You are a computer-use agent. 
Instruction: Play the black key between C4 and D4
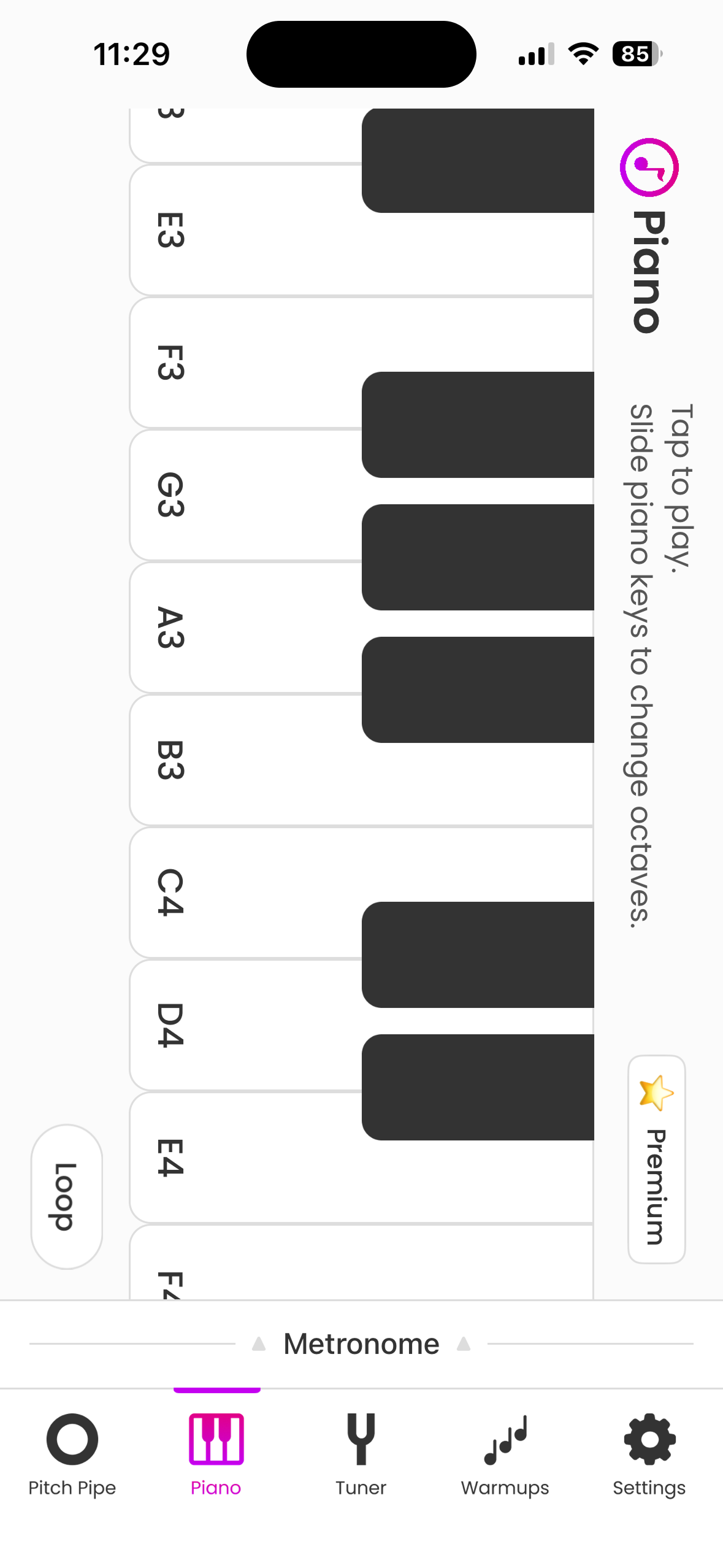point(478,954)
